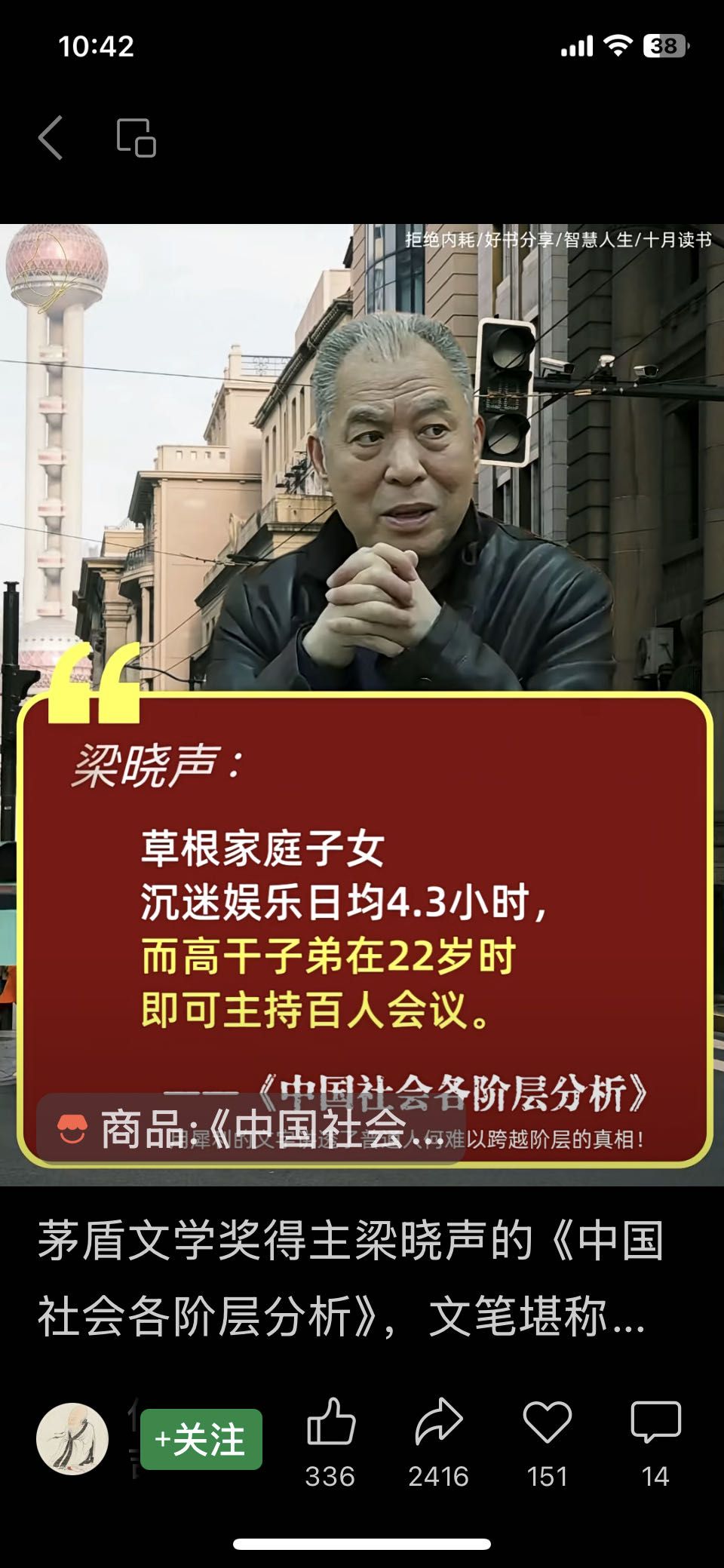Go back using the arrow icon

51,138
